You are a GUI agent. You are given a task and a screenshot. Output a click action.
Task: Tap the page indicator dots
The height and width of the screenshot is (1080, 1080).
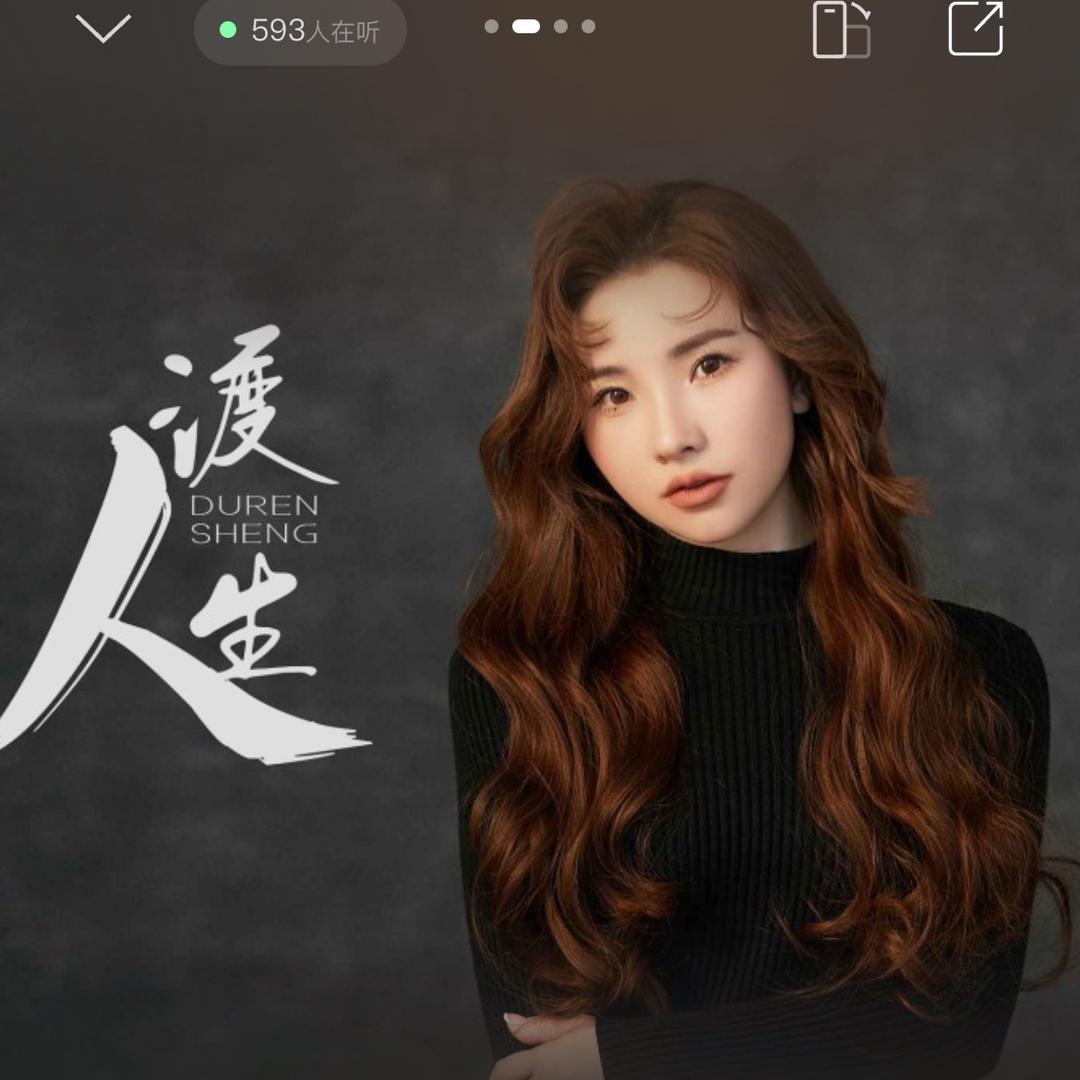pos(539,27)
